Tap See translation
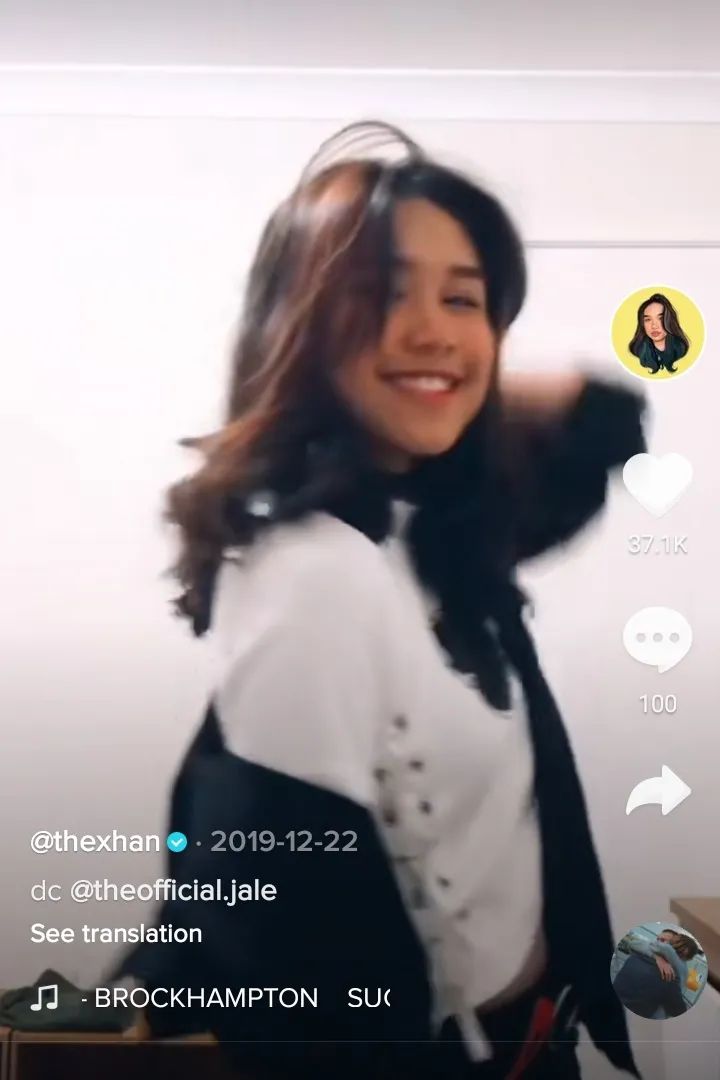This screenshot has width=720, height=1080. [116, 933]
